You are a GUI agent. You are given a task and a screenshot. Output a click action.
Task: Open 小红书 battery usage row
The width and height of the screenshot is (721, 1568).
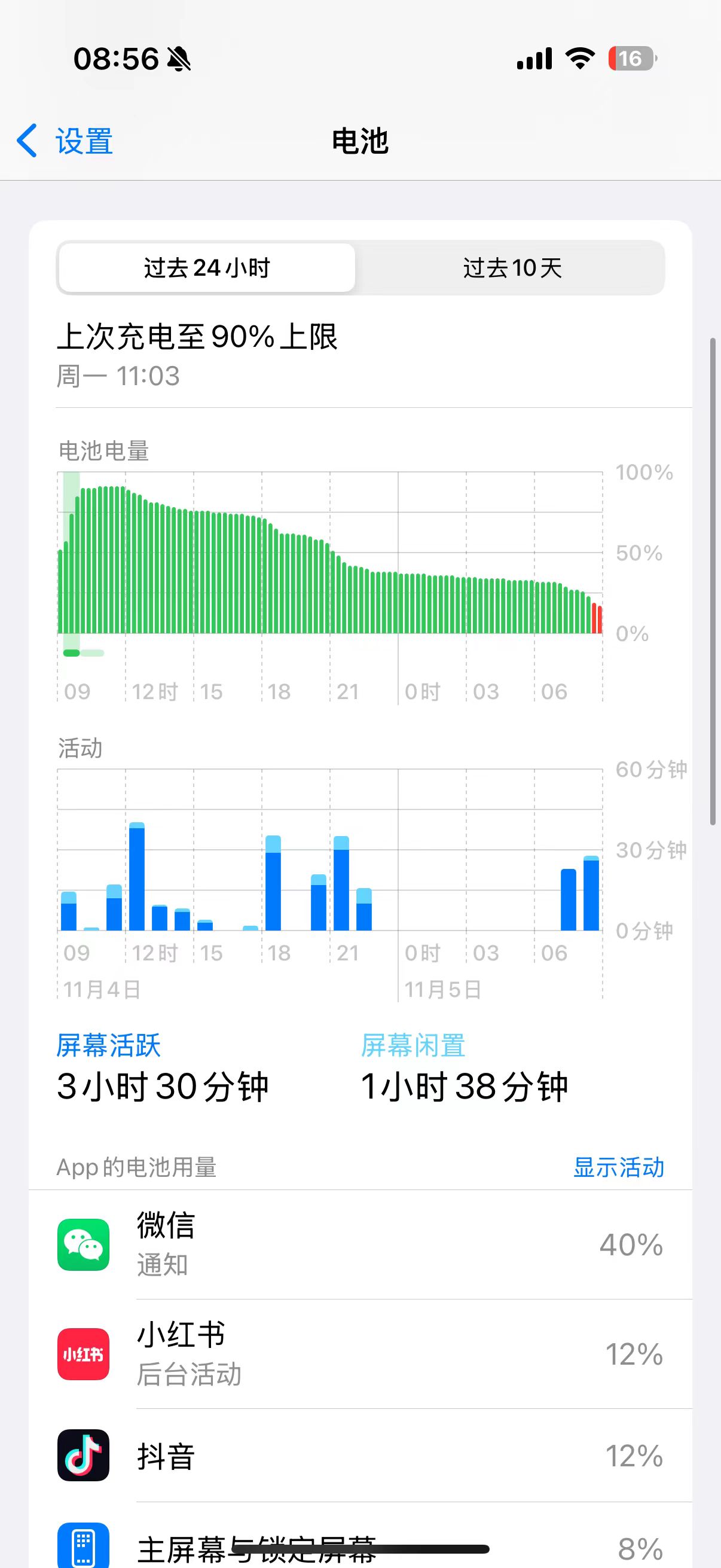tap(360, 1354)
